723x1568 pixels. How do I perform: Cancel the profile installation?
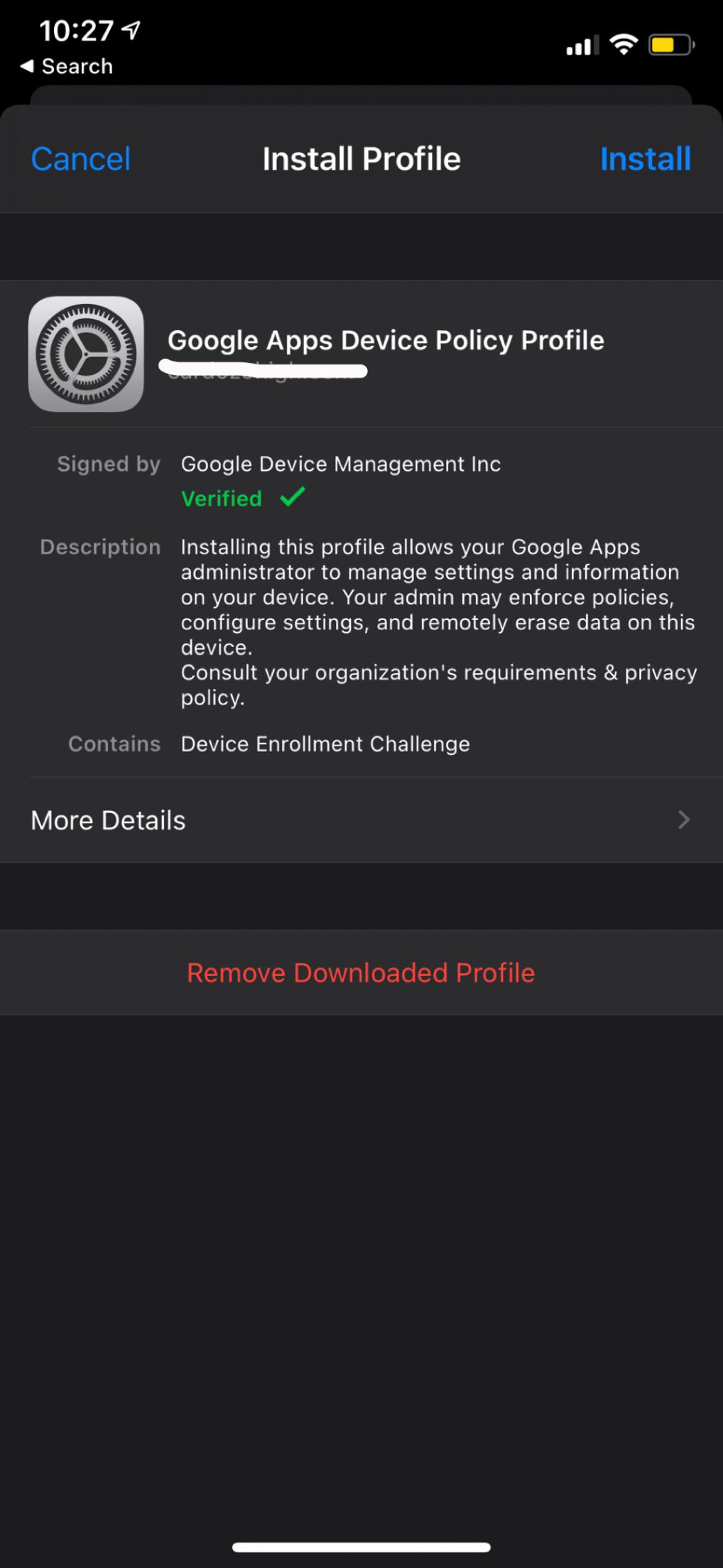[x=80, y=158]
